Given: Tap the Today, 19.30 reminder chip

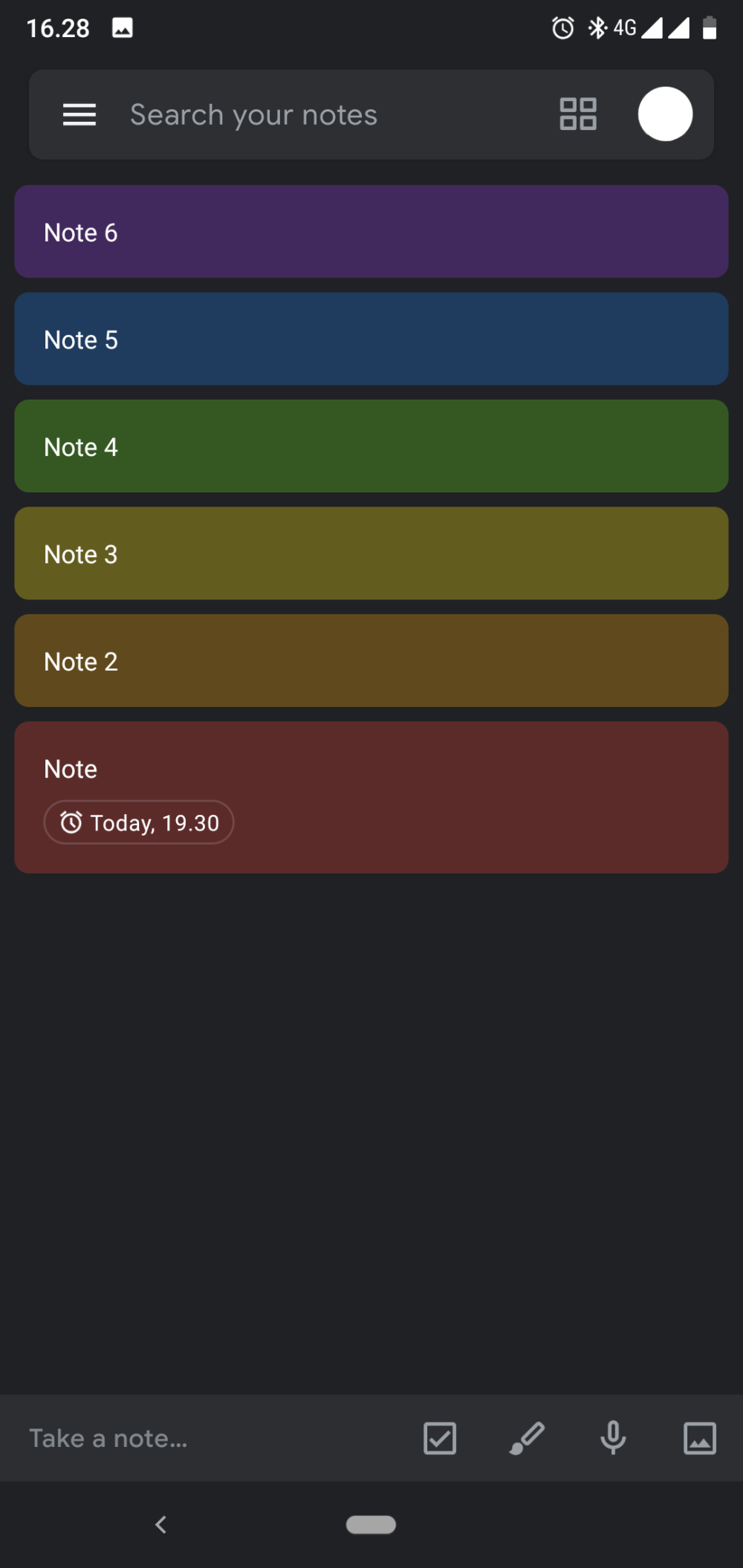Looking at the screenshot, I should [139, 822].
